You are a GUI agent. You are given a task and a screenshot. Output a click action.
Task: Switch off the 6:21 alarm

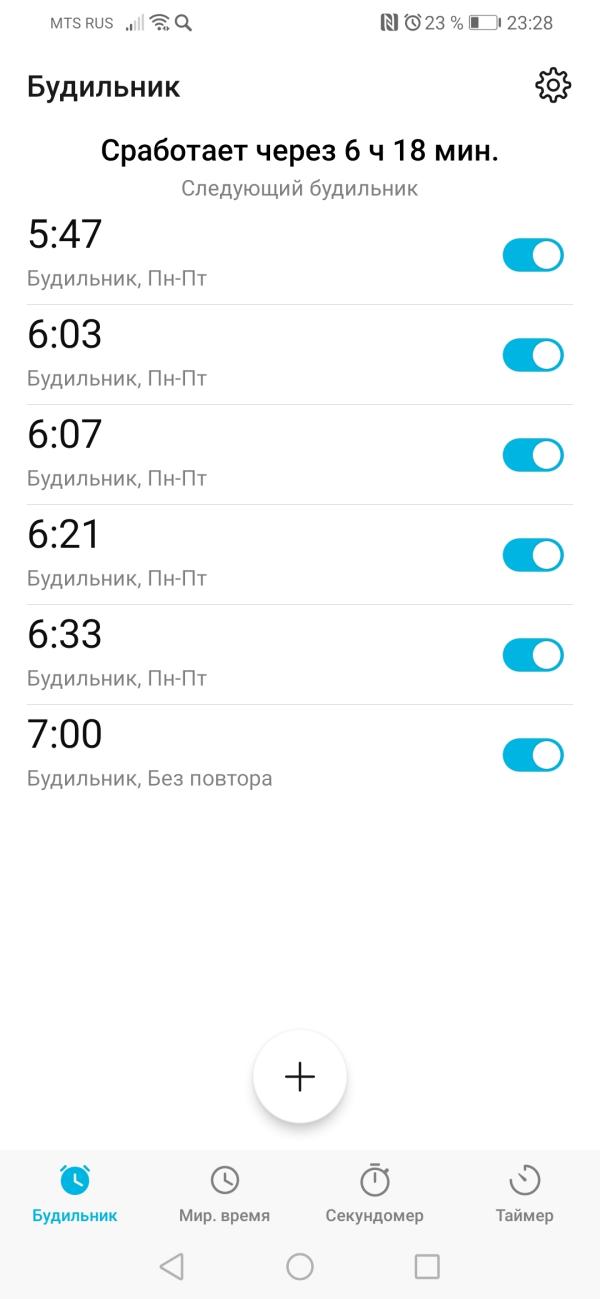point(533,555)
